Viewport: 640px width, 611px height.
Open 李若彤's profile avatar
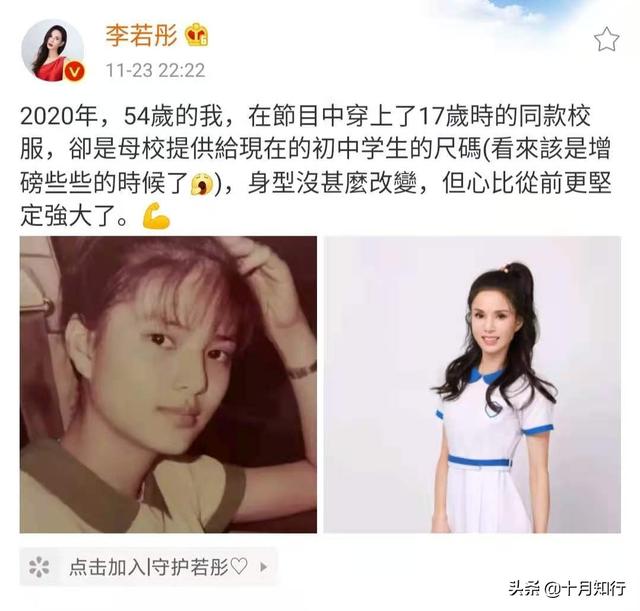click(x=53, y=50)
